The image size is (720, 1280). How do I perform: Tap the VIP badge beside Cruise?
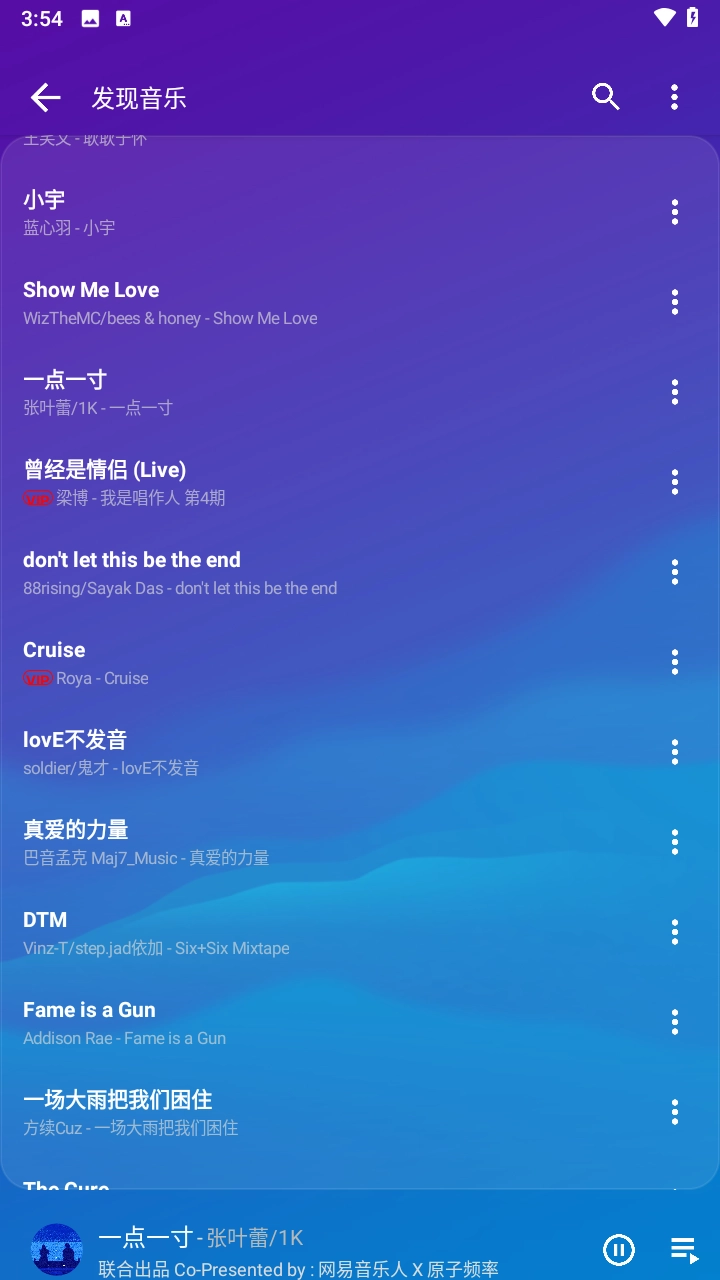(x=38, y=678)
